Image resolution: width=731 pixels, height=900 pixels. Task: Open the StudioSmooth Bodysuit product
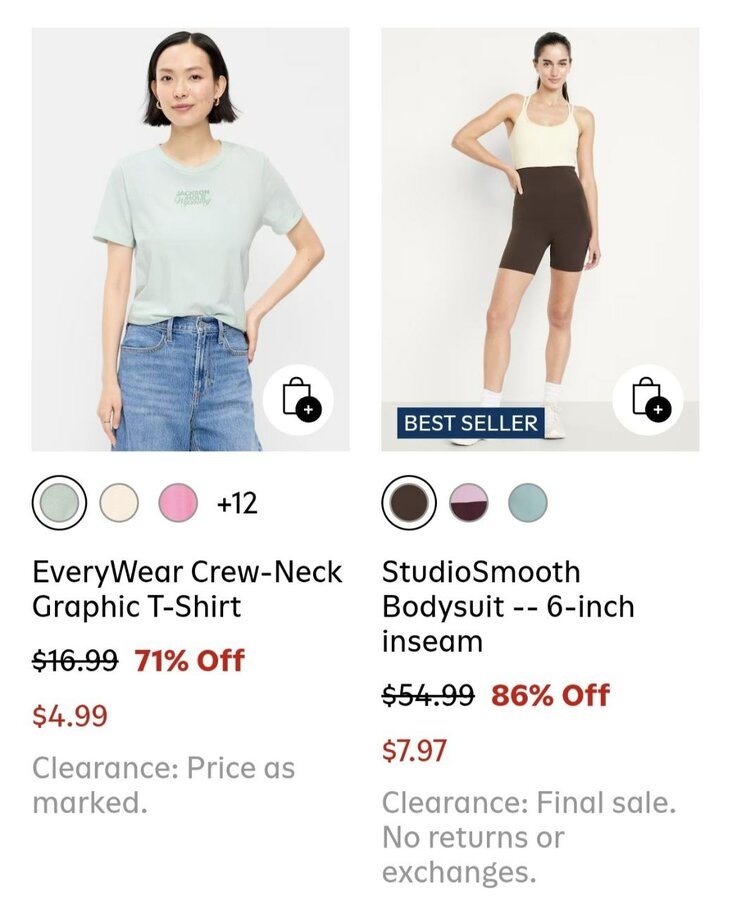pos(508,606)
